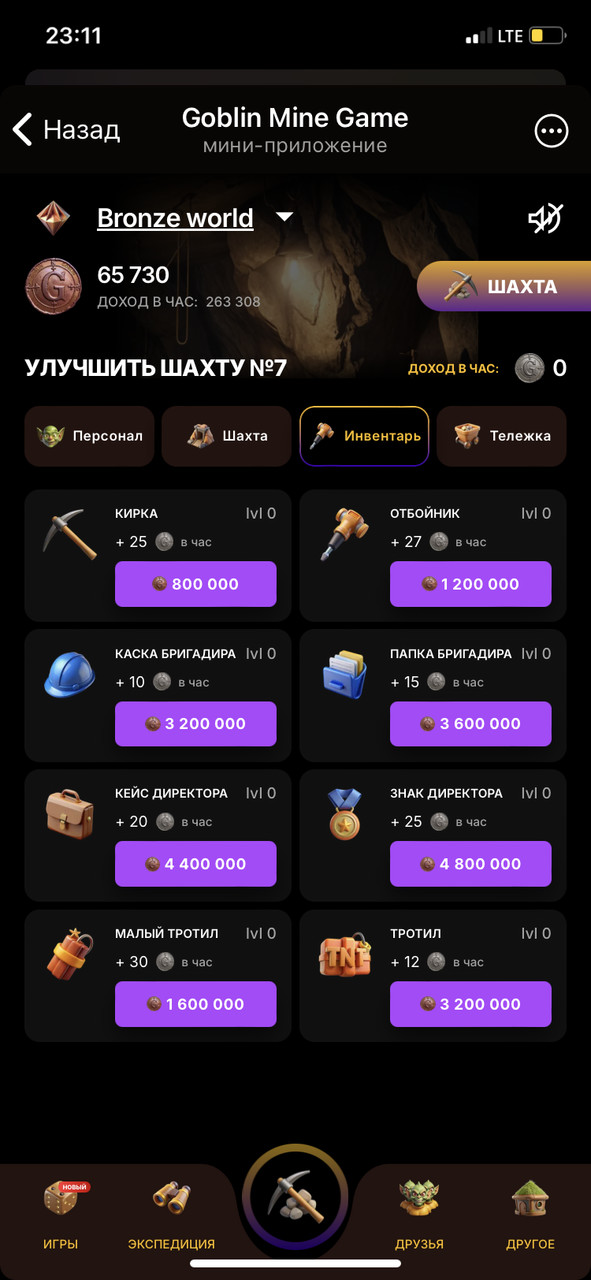This screenshot has height=1280, width=591.
Task: Buy Отбойник for 1 200 000
Action: click(471, 584)
